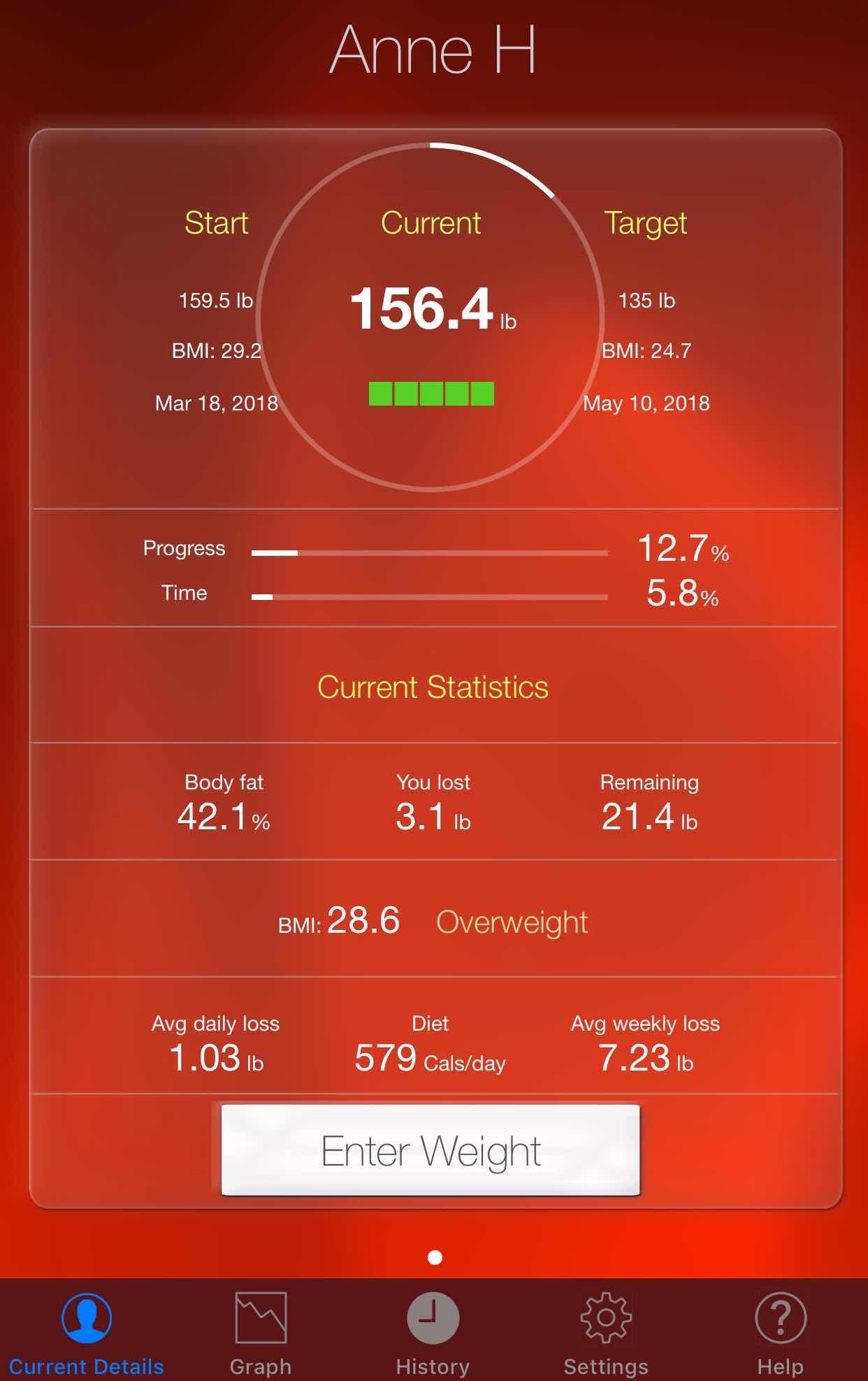View the History tab
This screenshot has width=868, height=1381.
click(x=433, y=1333)
